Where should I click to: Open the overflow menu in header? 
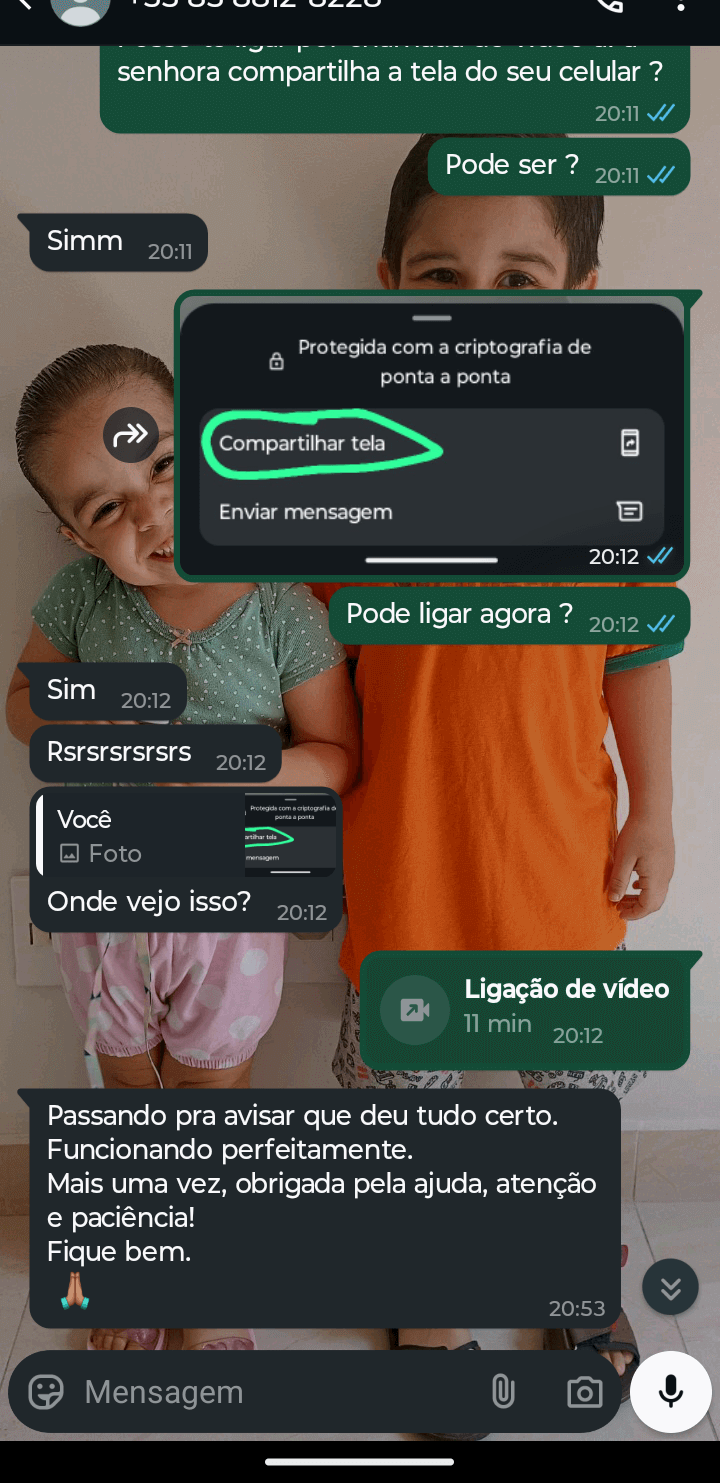(x=681, y=5)
